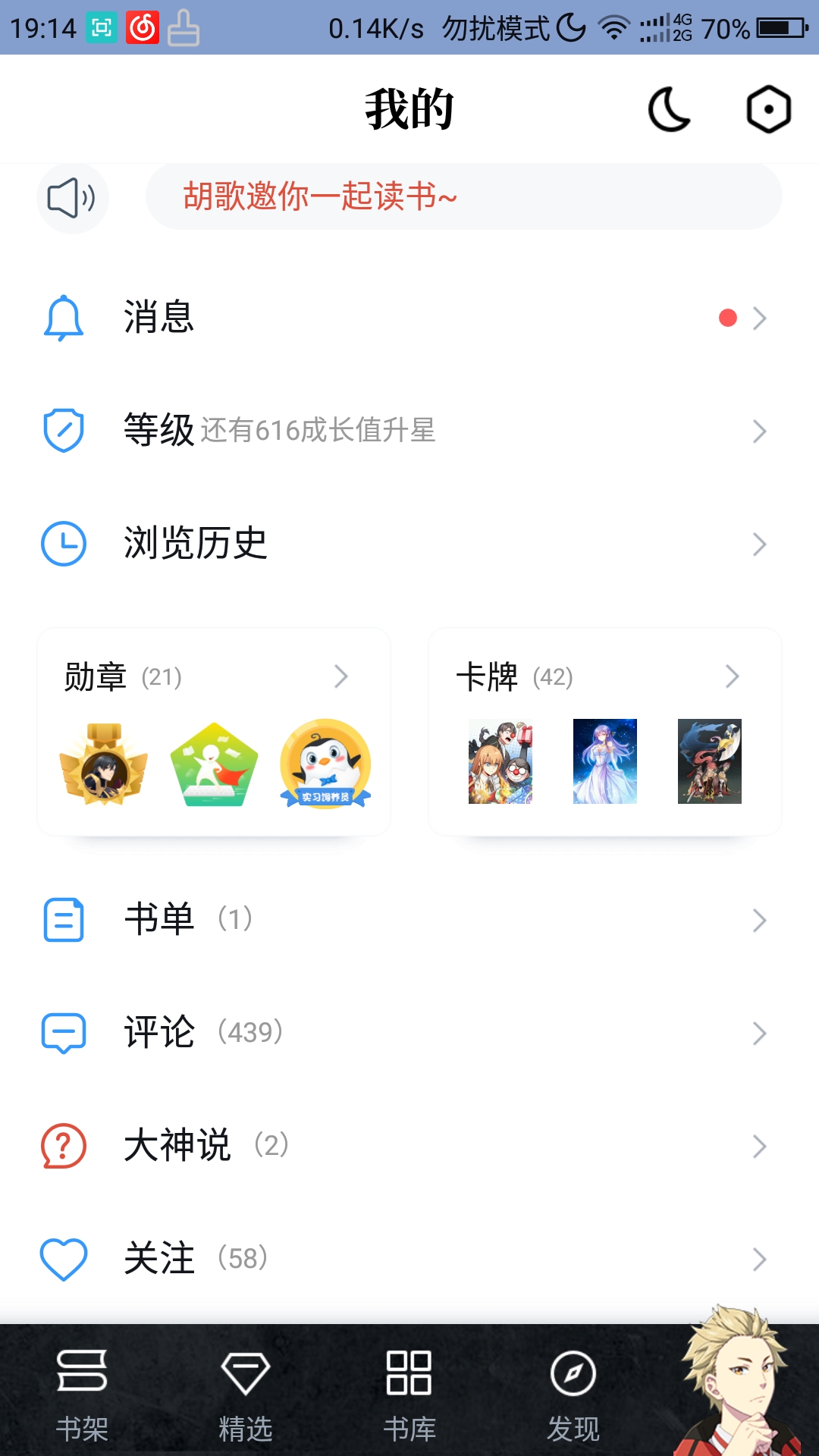
Task: Open 关注 following list
Action: click(x=409, y=1259)
